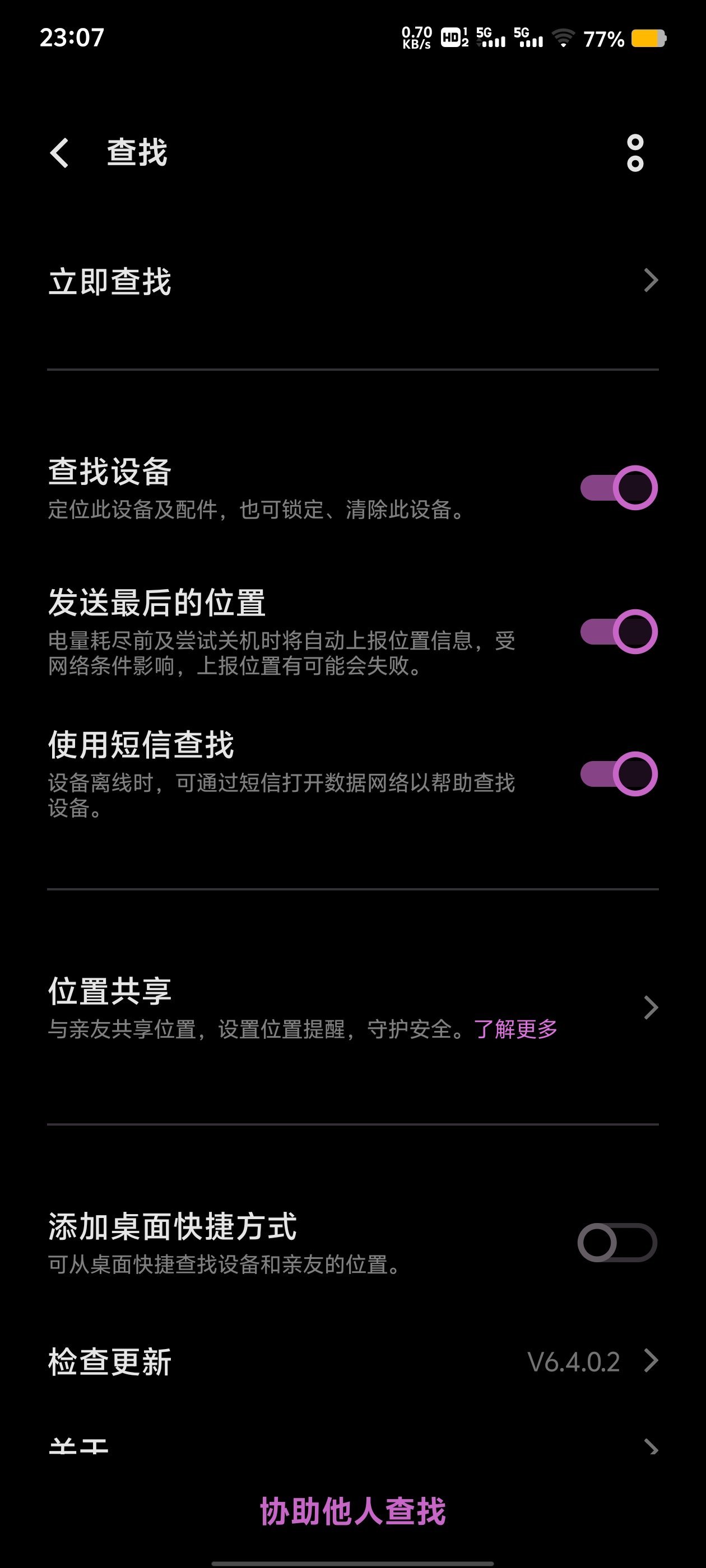The image size is (706, 1568).
Task: Switch off 使用短信查找
Action: pyautogui.click(x=618, y=774)
